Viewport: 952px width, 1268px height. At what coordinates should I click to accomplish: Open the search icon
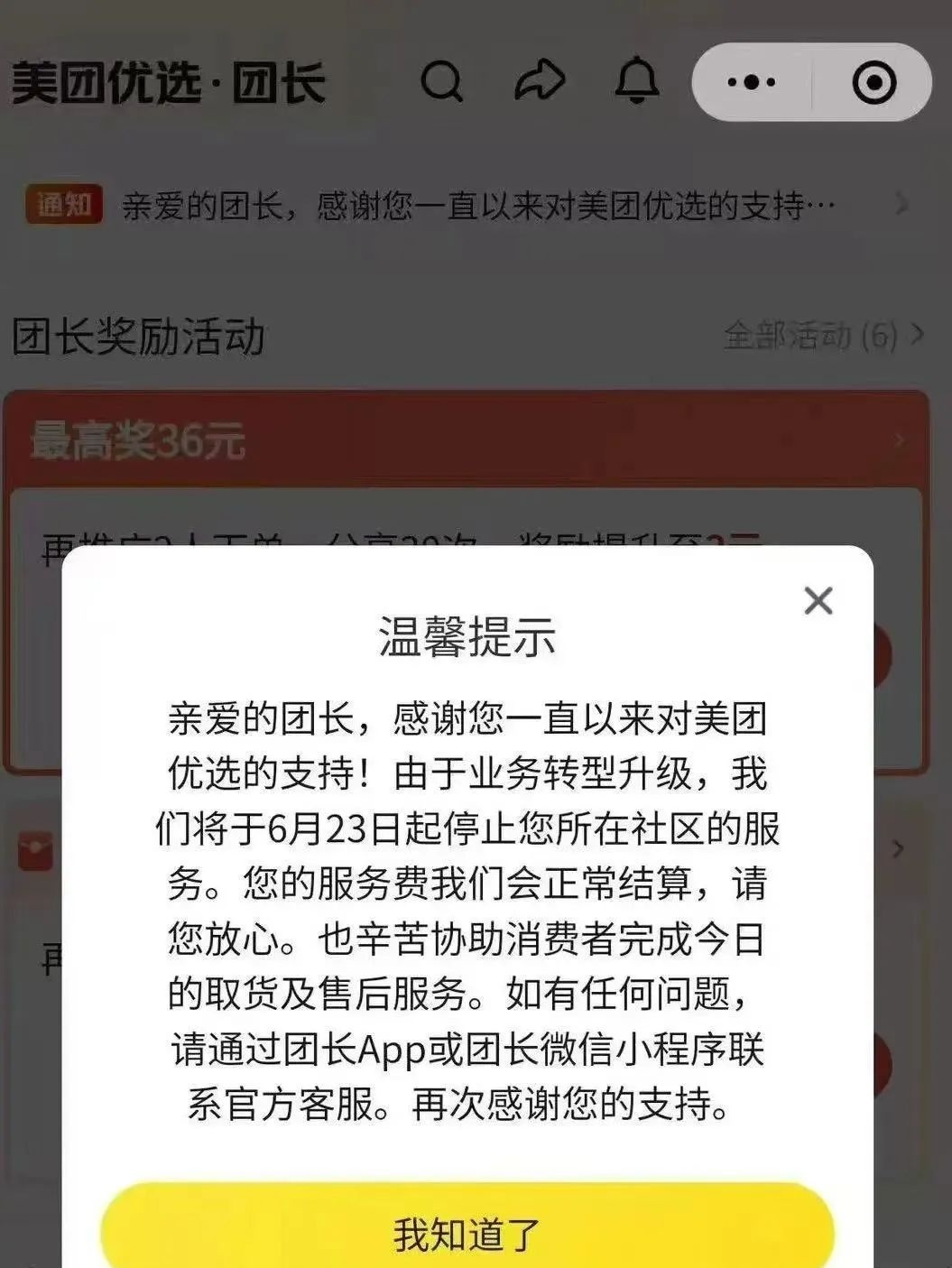tap(441, 82)
